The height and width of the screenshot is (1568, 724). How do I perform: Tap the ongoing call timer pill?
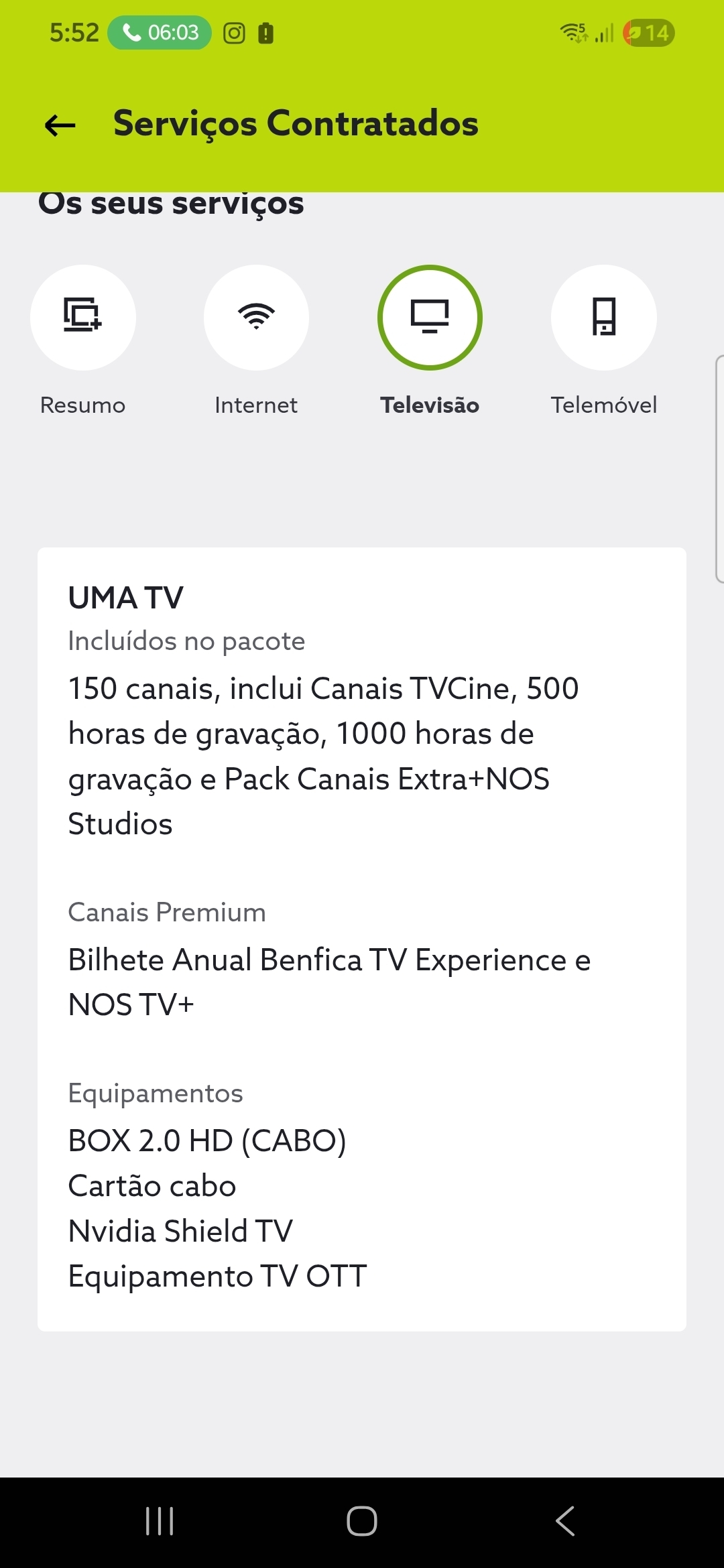(x=160, y=33)
